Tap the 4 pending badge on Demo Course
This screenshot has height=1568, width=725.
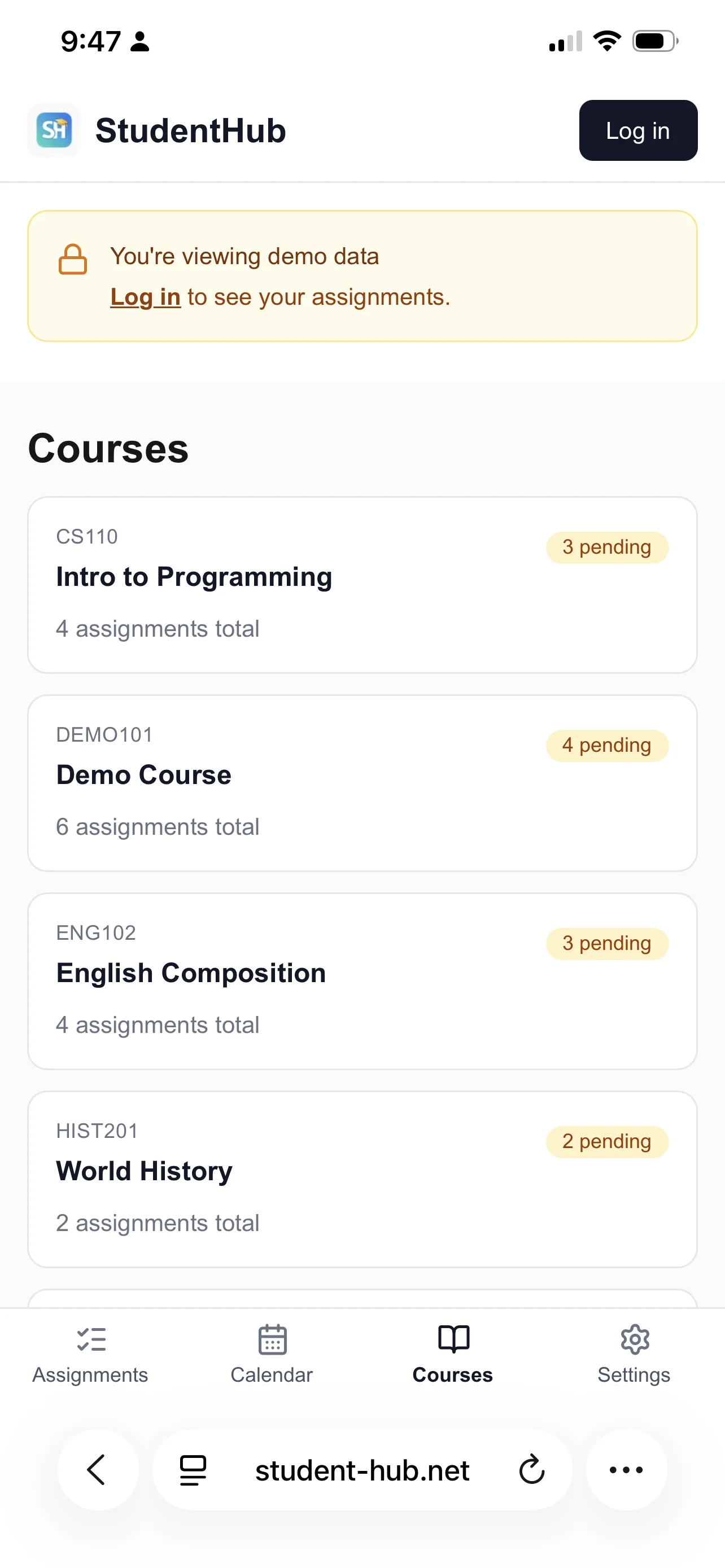click(x=607, y=745)
